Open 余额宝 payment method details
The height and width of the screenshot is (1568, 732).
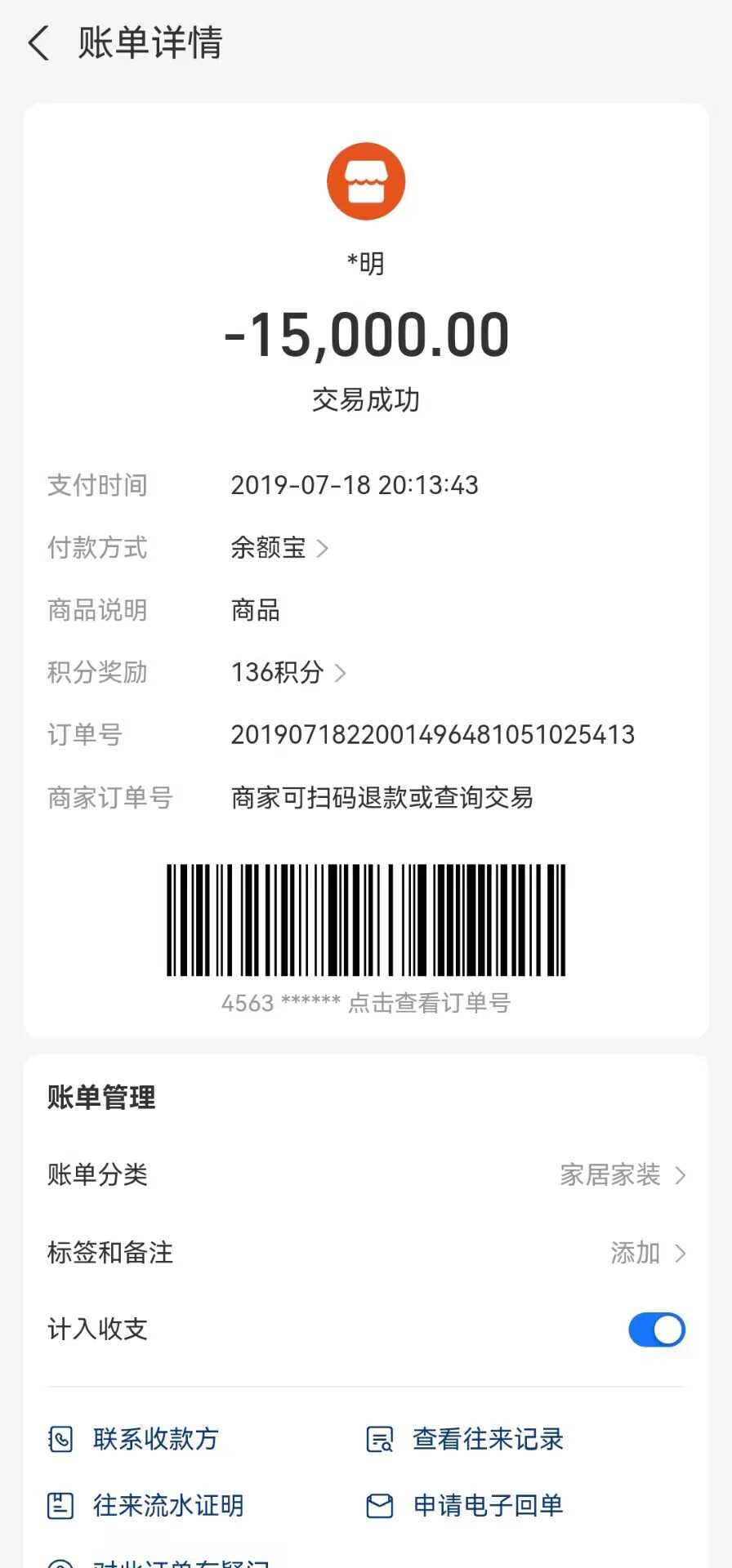(x=279, y=548)
